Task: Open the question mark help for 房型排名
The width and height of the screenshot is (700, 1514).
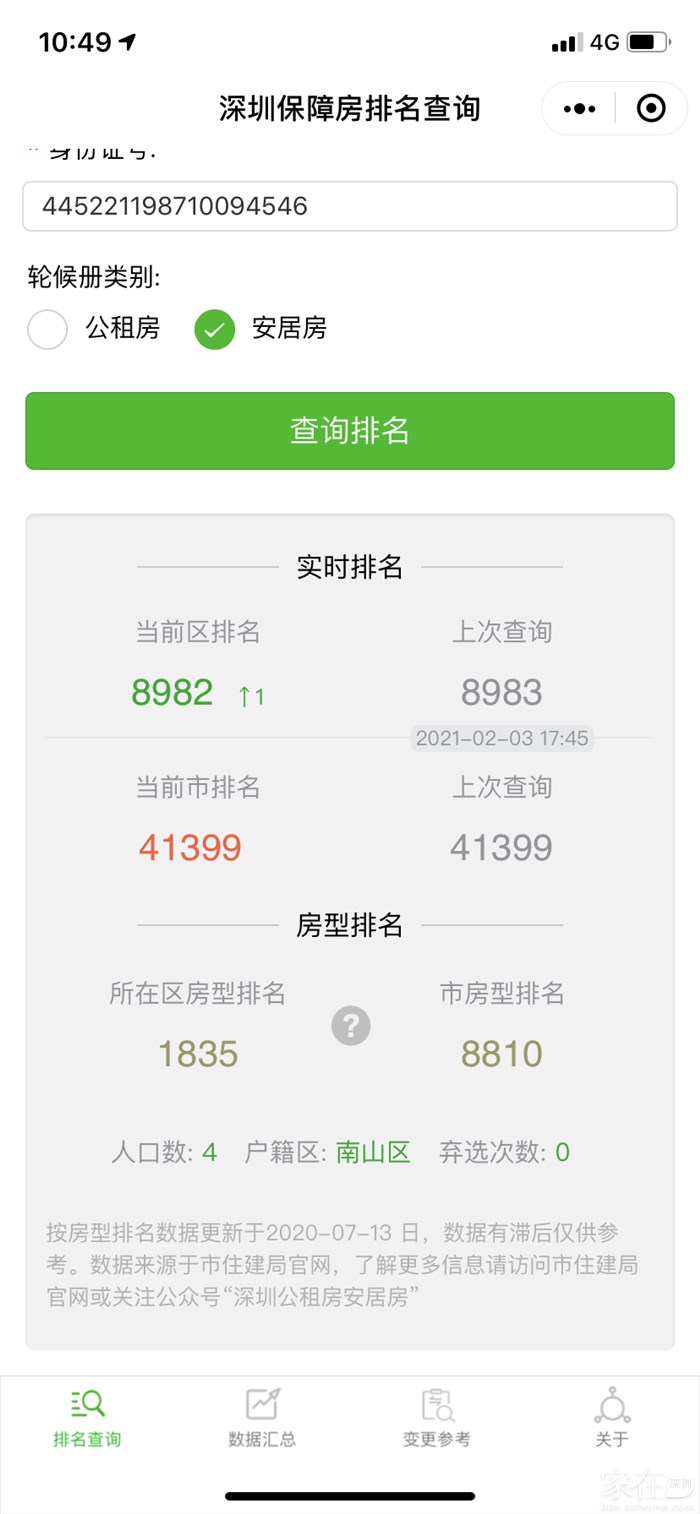Action: [x=351, y=1026]
